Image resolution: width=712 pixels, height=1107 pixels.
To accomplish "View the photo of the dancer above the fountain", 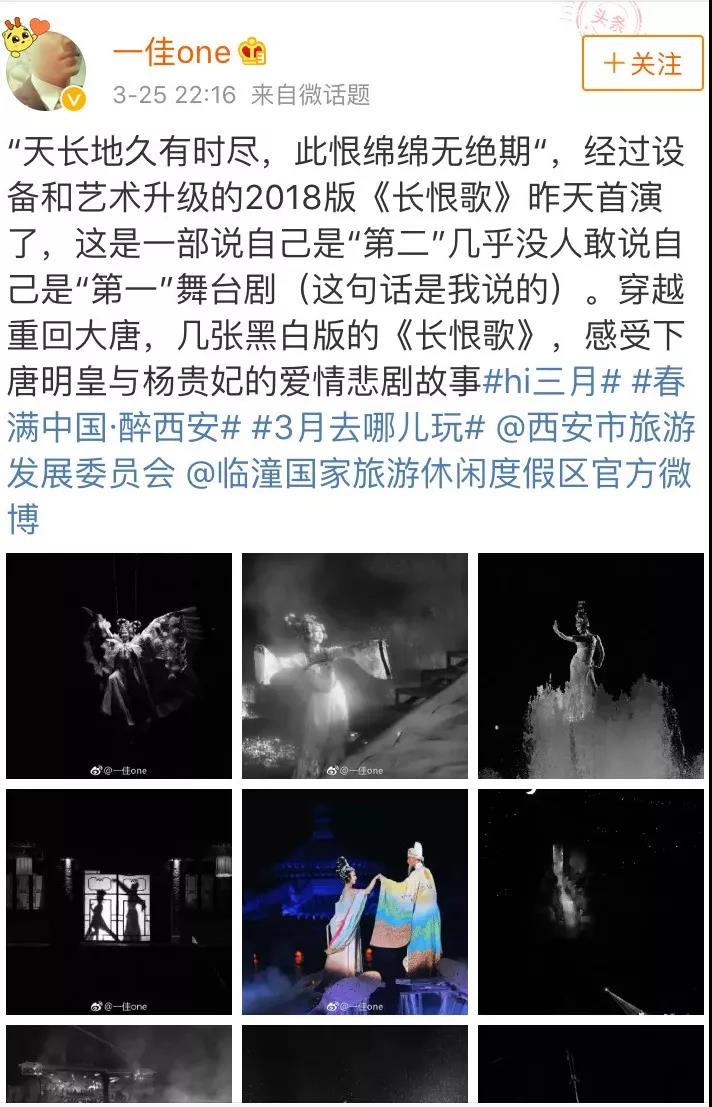I will [x=590, y=666].
